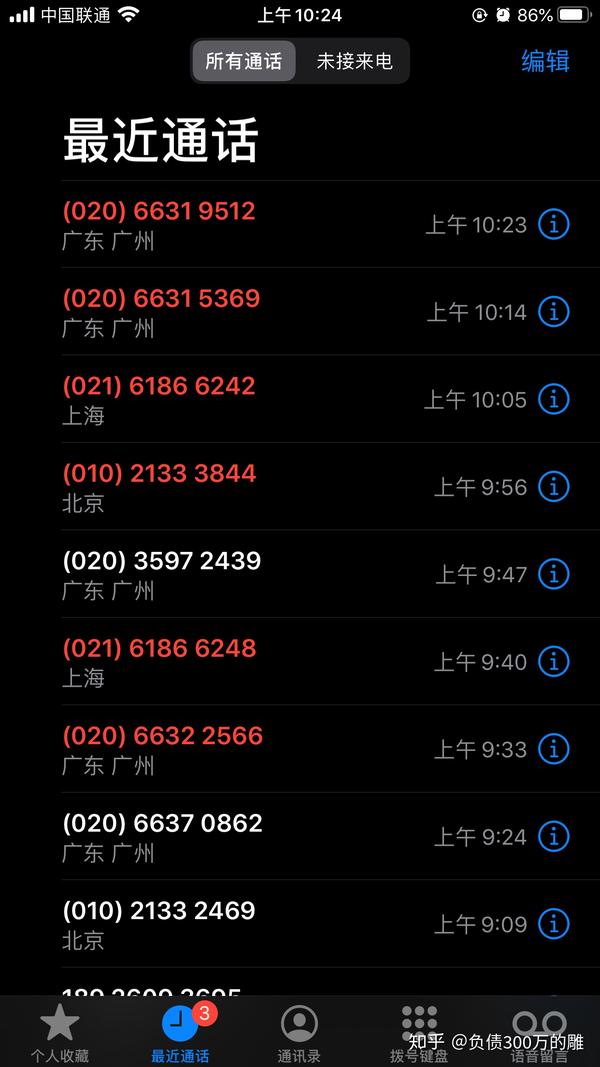600x1067 pixels.
Task: Open the 语音留言 voicemail tab
Action: 539,1033
